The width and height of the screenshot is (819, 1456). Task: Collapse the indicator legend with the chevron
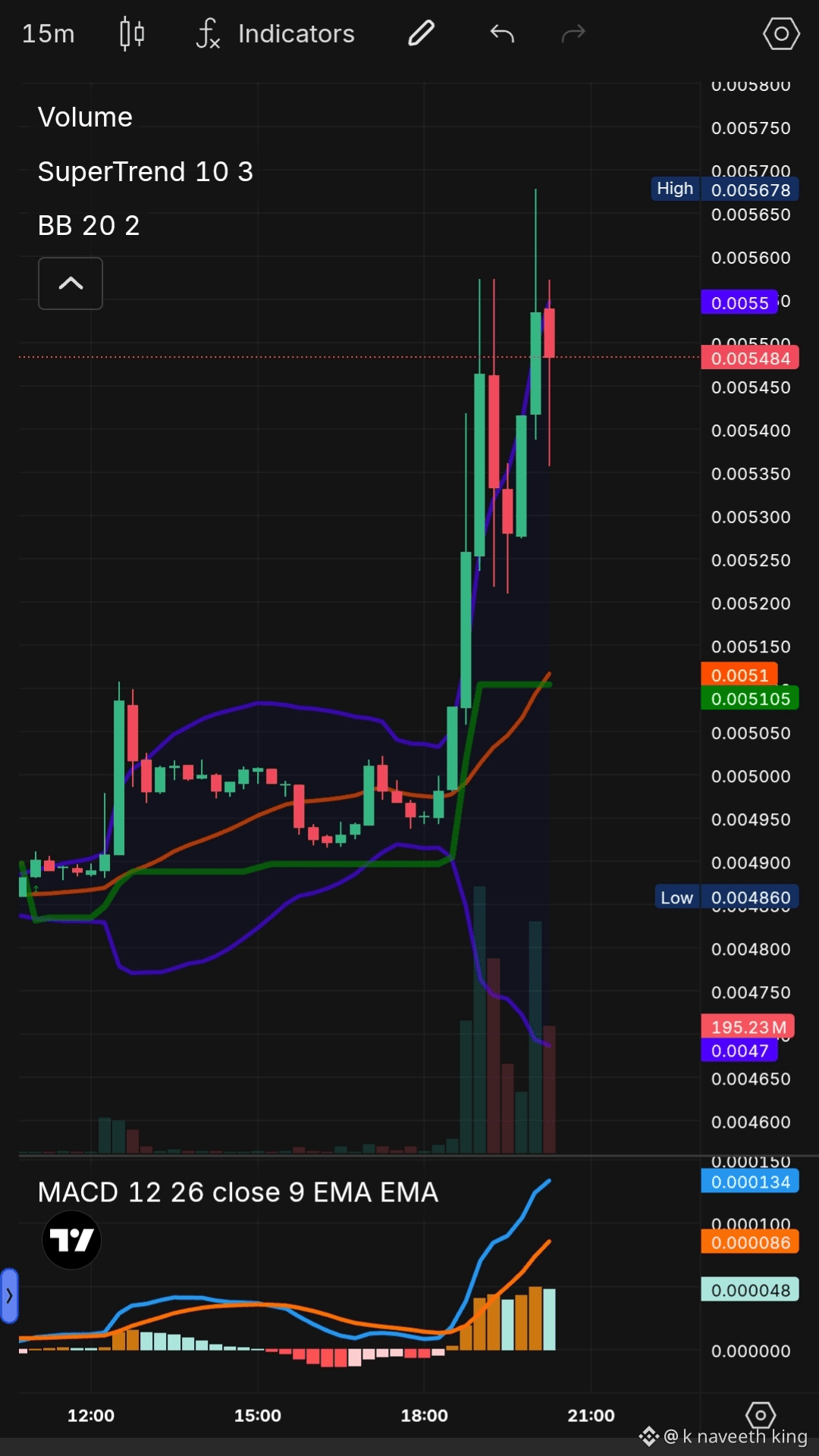click(71, 283)
